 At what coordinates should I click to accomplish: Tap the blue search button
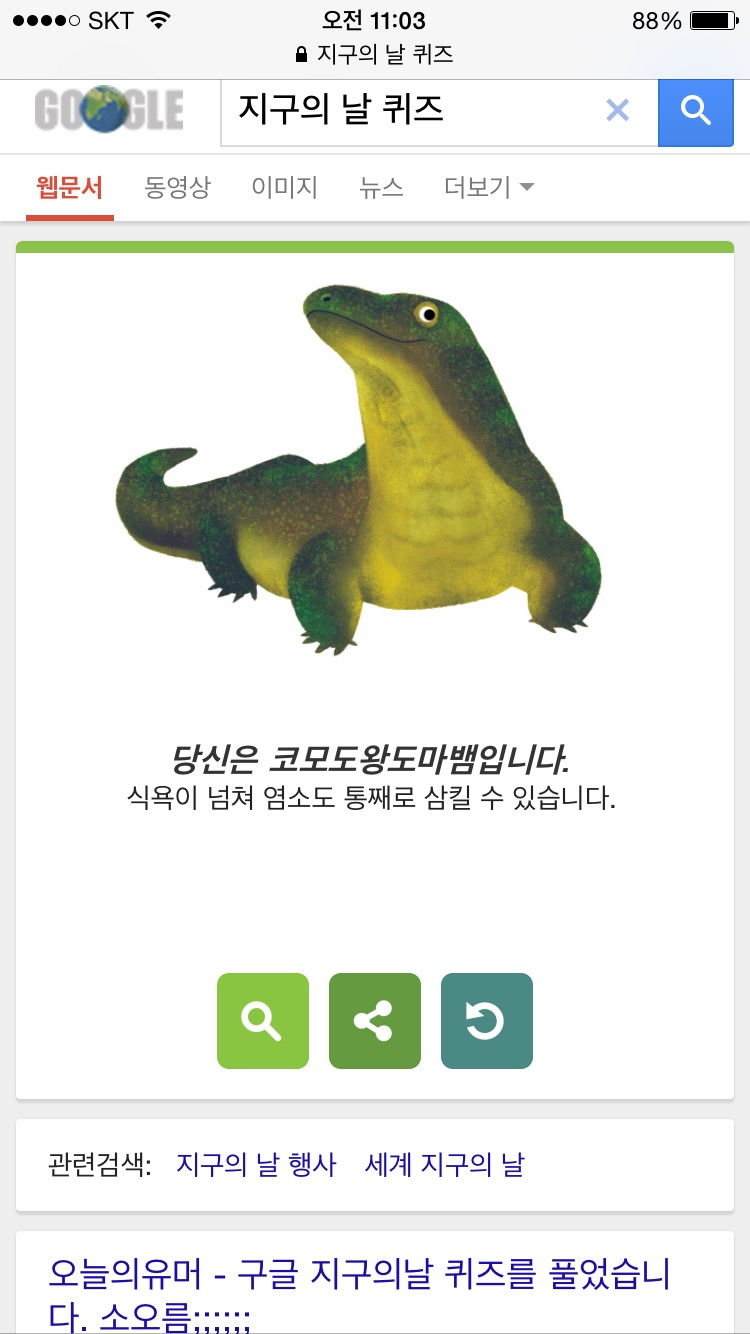click(696, 110)
